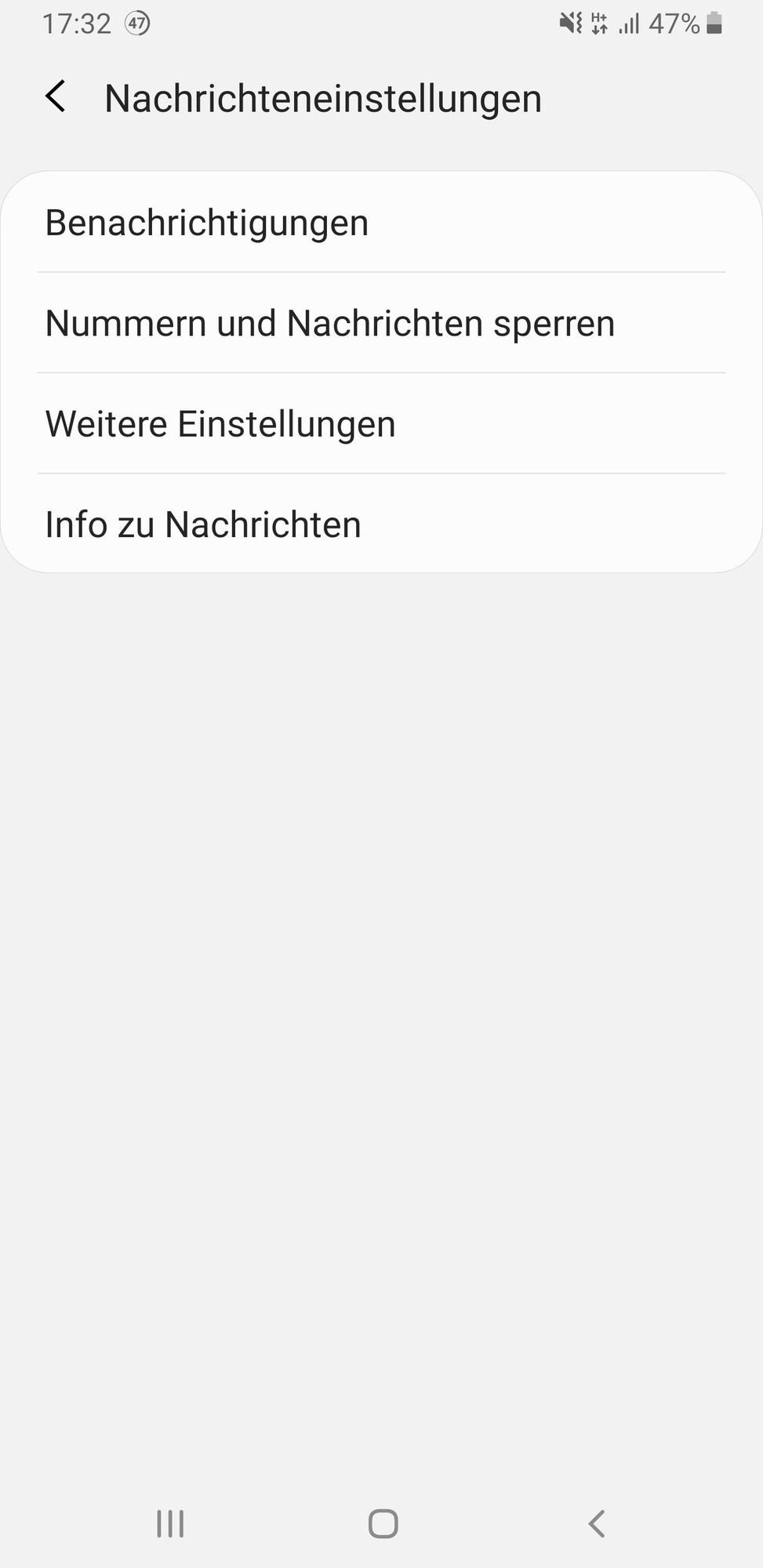The image size is (763, 1568).
Task: Go back from Nachrichteneinstellungen
Action: pyautogui.click(x=56, y=97)
